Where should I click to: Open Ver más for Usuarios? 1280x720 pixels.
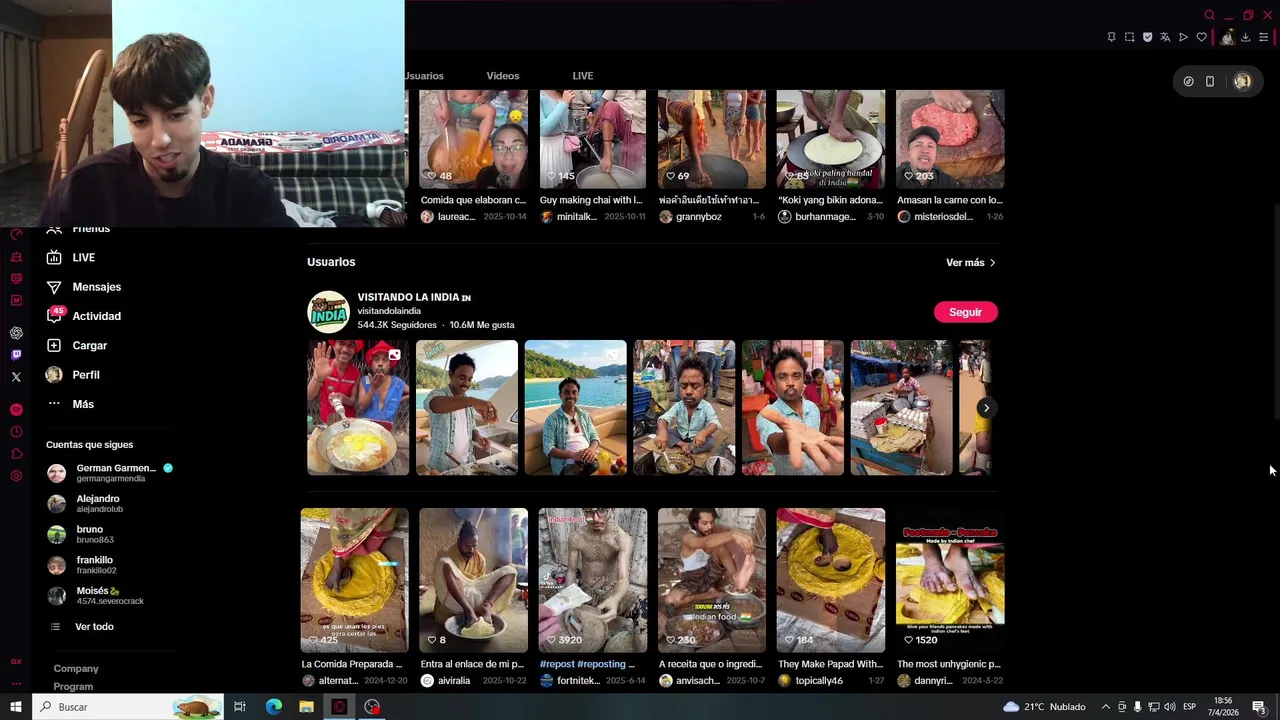[970, 262]
